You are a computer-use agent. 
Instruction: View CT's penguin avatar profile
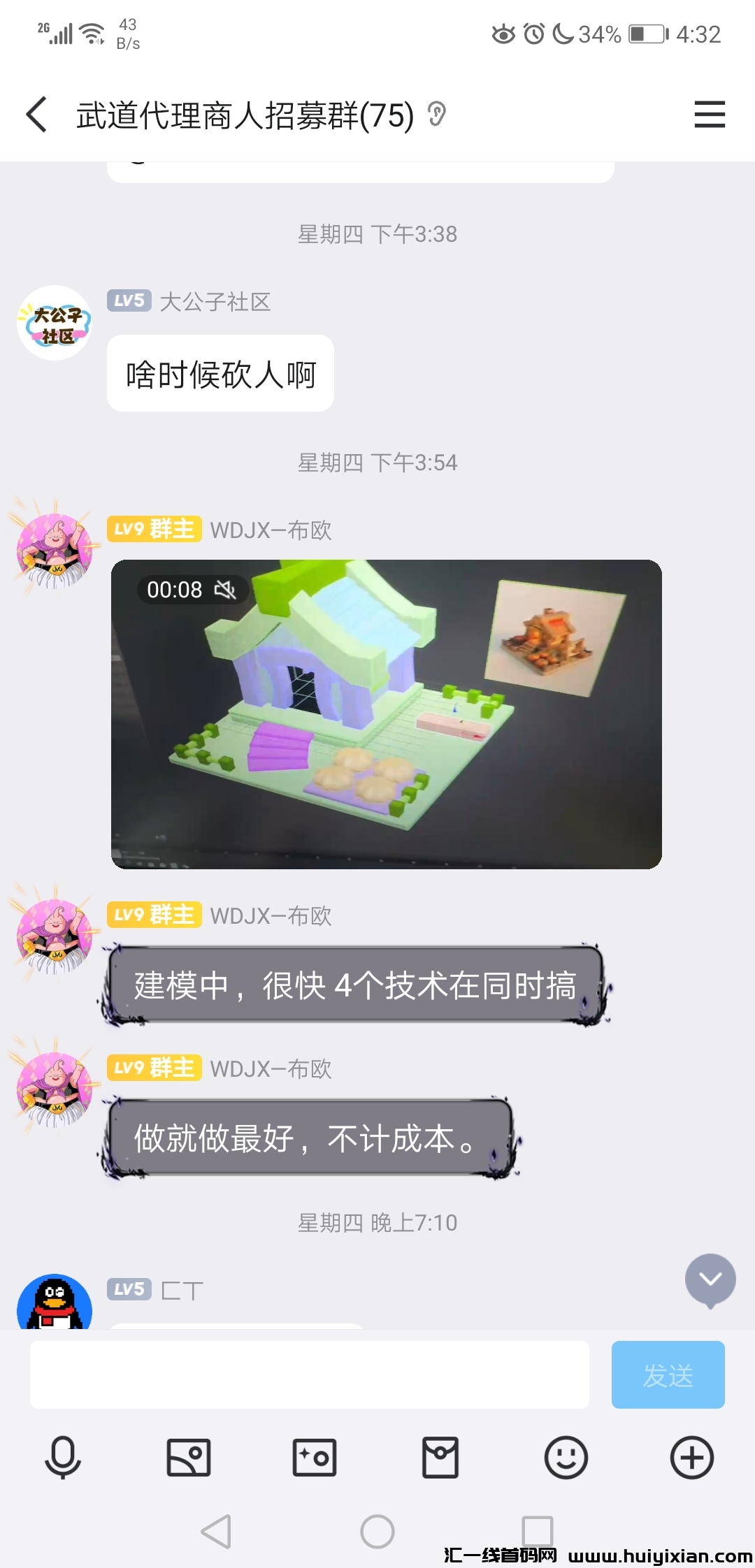click(x=55, y=1303)
